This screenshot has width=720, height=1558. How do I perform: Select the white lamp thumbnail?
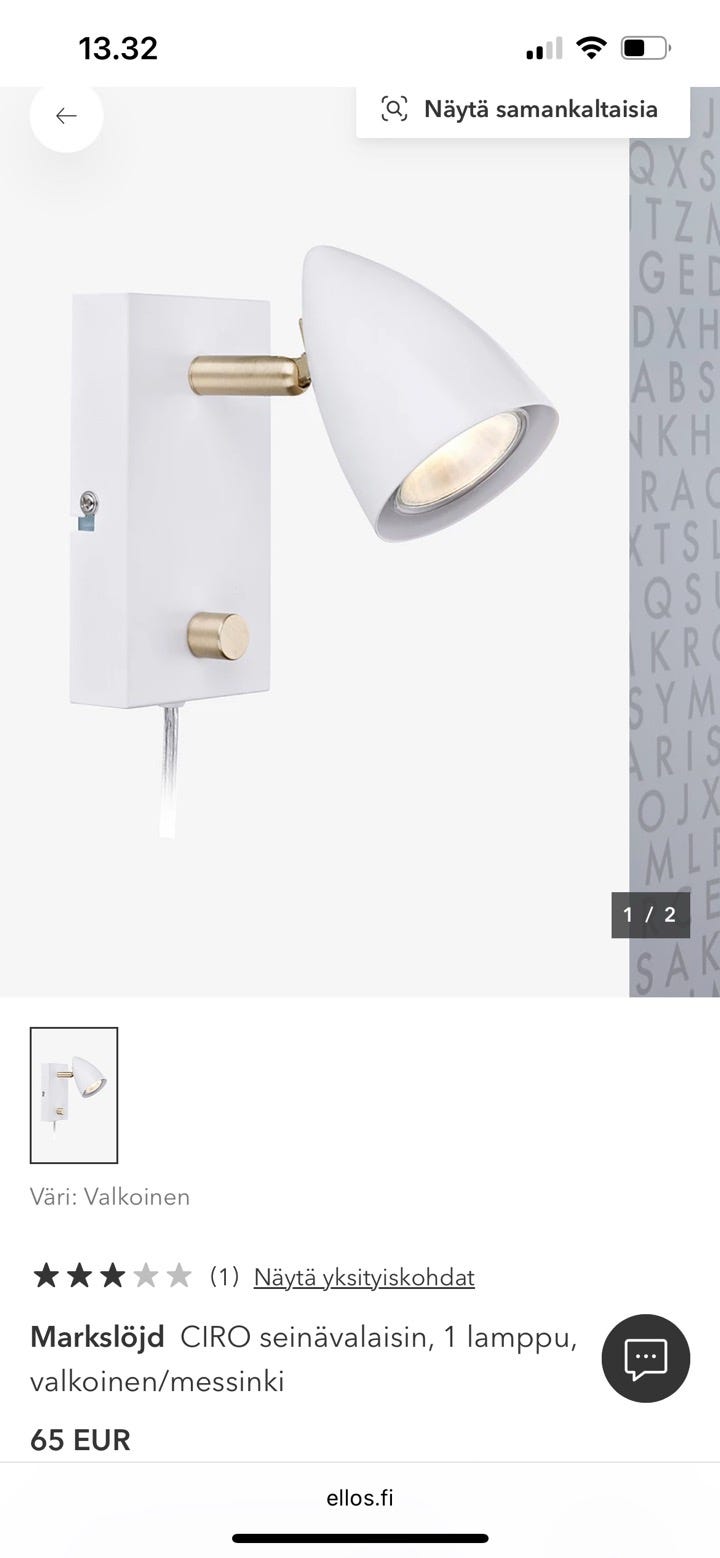pos(74,1095)
